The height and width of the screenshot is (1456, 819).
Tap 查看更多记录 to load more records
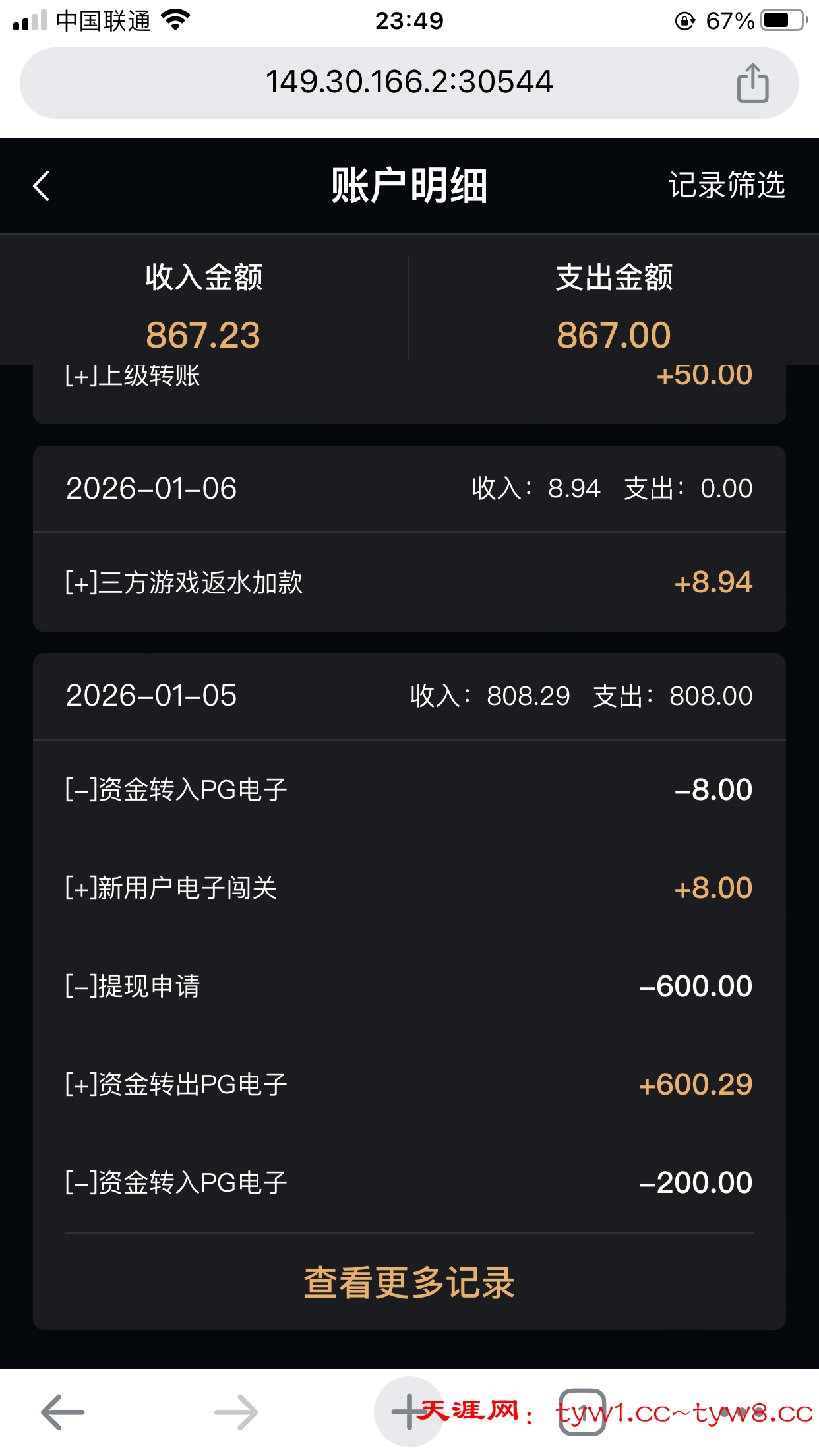[x=409, y=1283]
